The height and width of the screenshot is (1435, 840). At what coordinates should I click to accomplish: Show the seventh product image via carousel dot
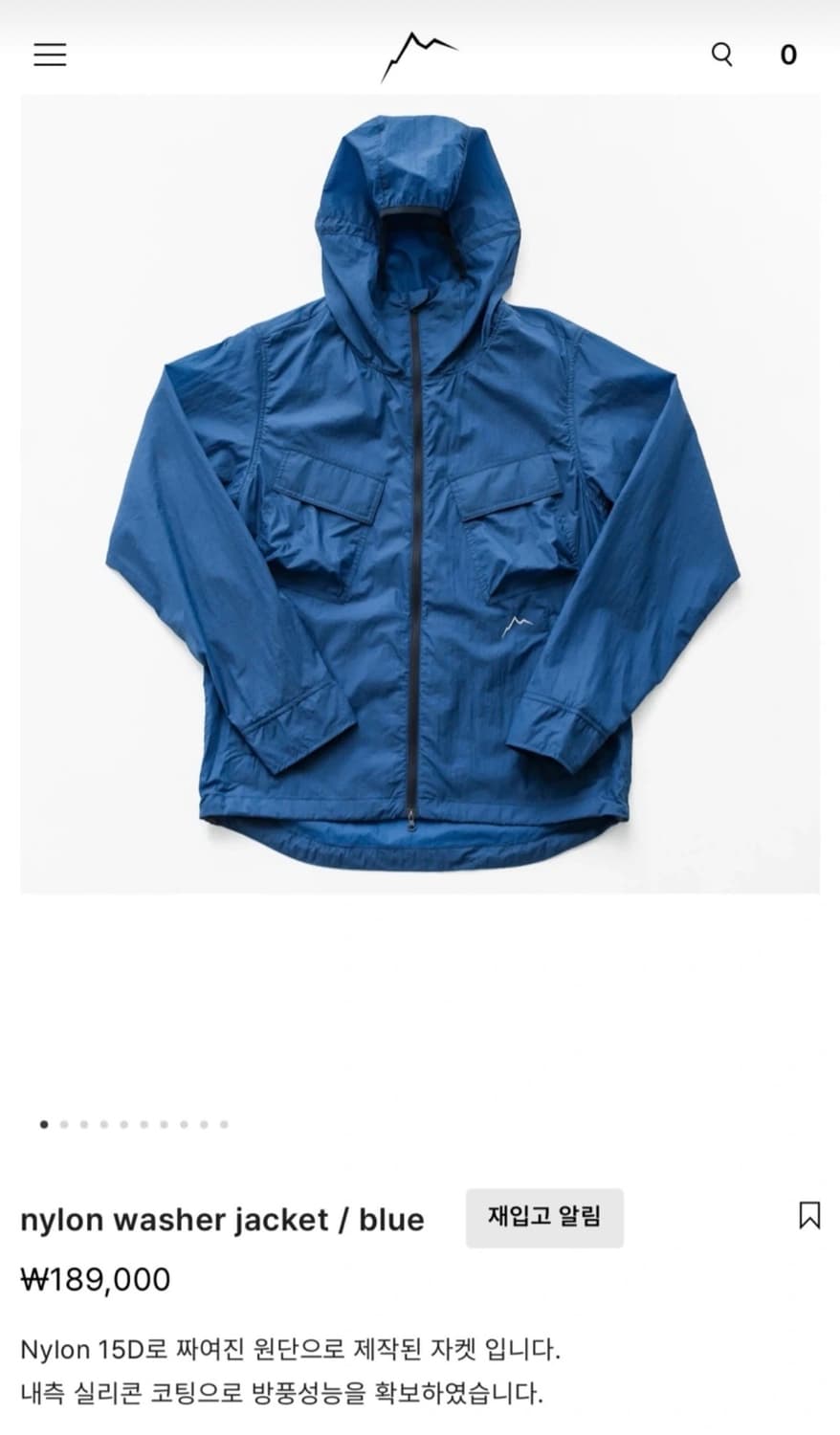[x=164, y=1124]
